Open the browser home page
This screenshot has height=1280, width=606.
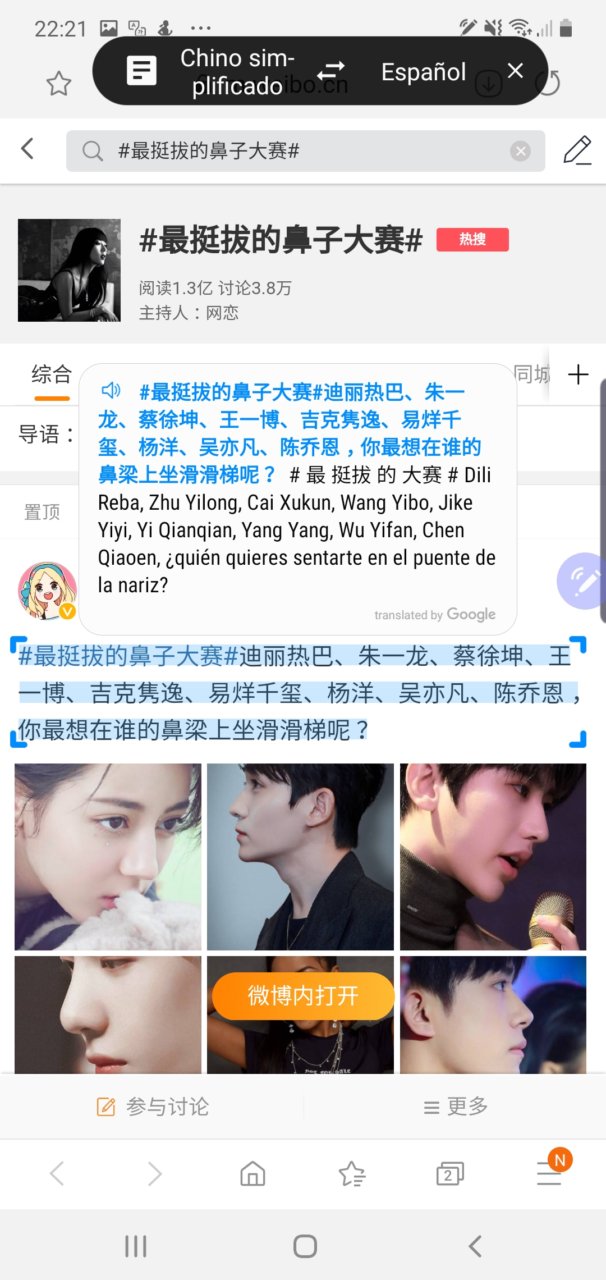(253, 1174)
